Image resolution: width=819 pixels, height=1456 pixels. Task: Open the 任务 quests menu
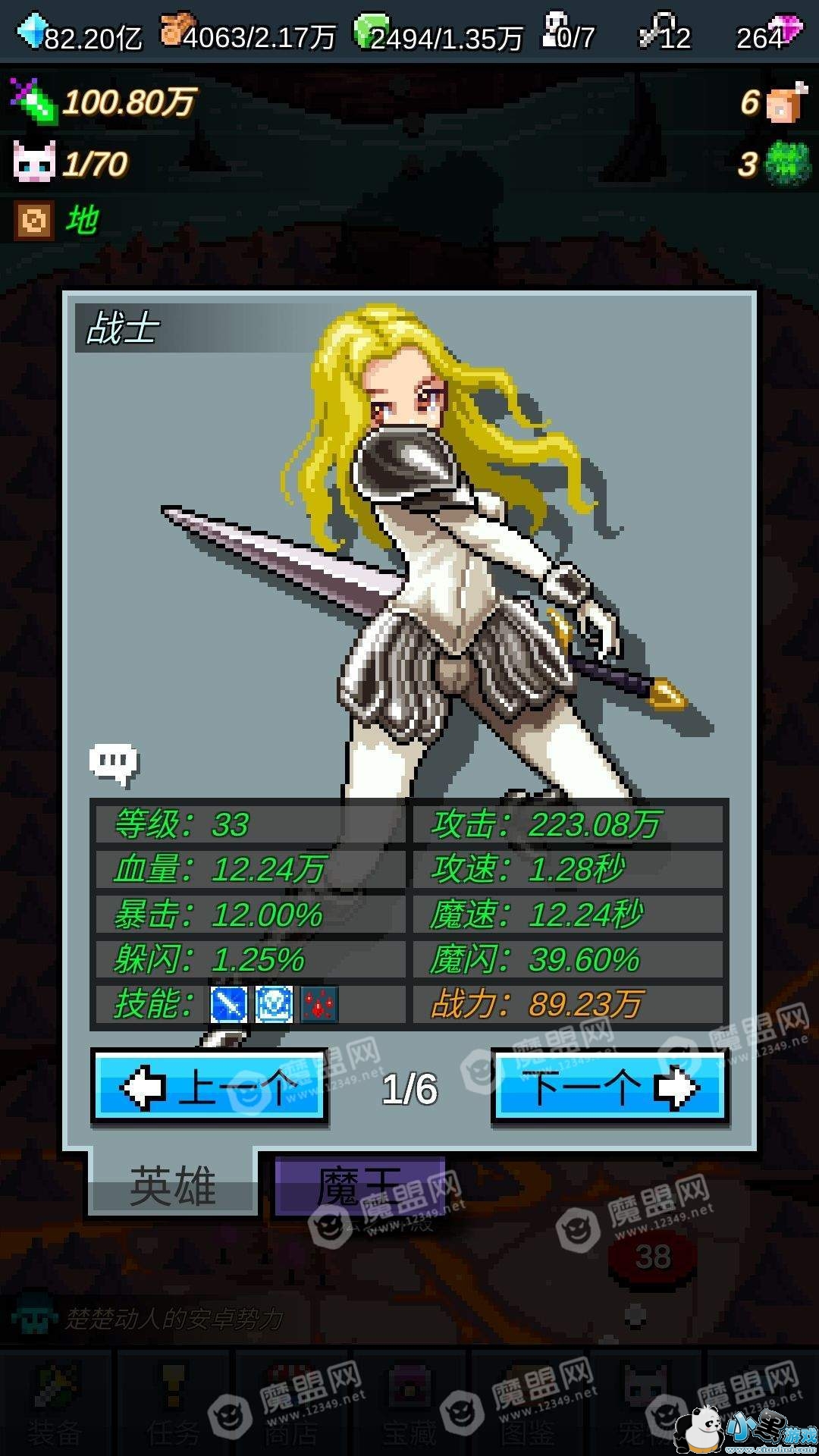[x=174, y=1403]
